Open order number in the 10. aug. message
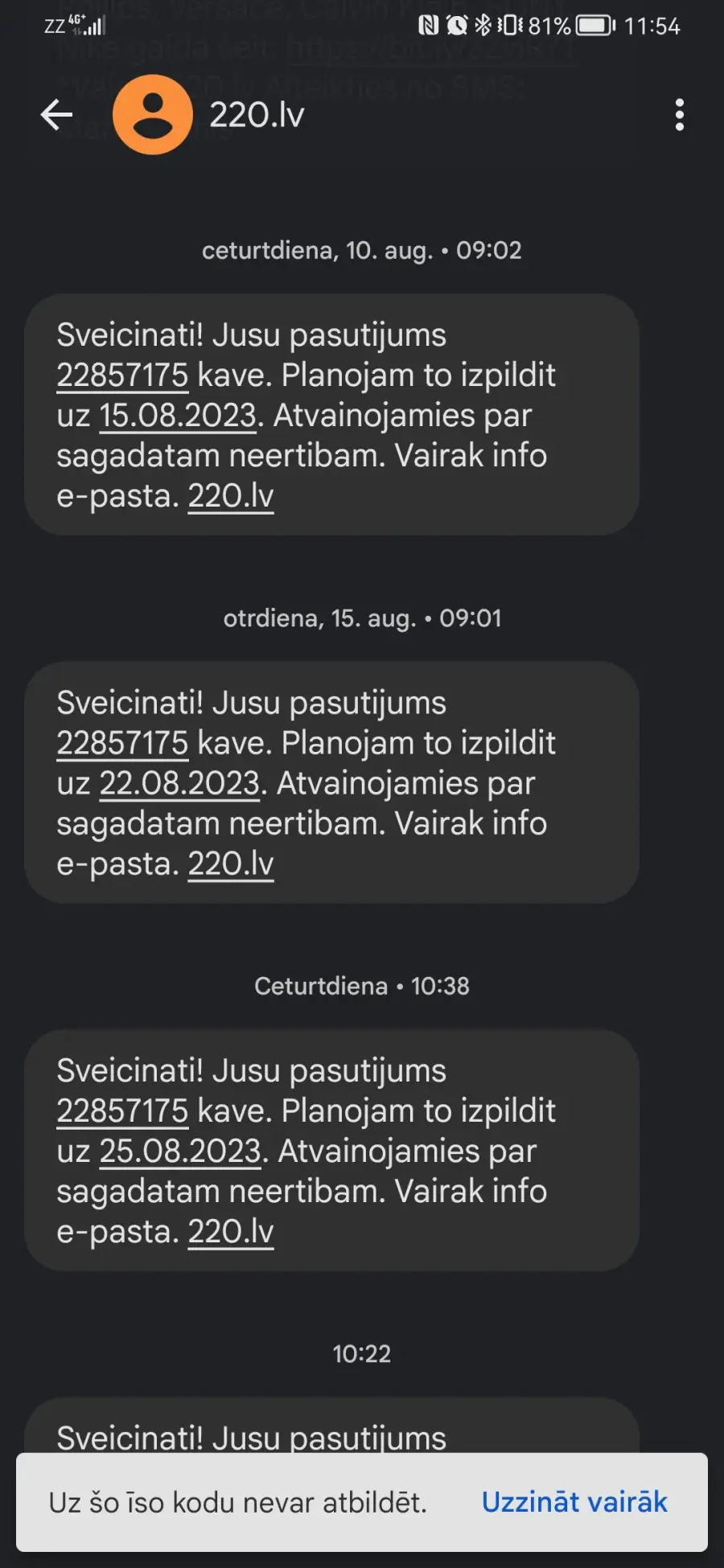Viewport: 724px width, 1568px height. [122, 376]
